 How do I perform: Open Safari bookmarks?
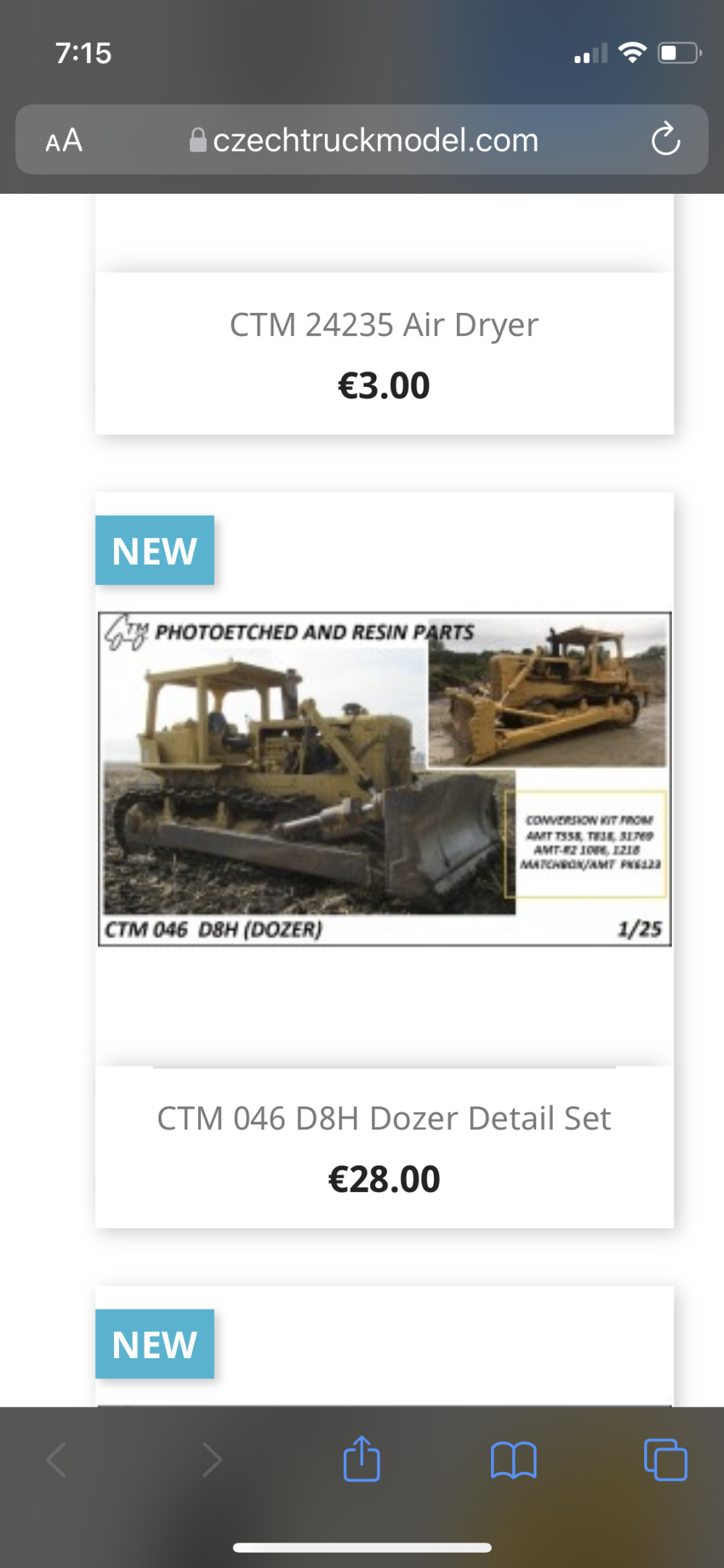coord(514,1460)
